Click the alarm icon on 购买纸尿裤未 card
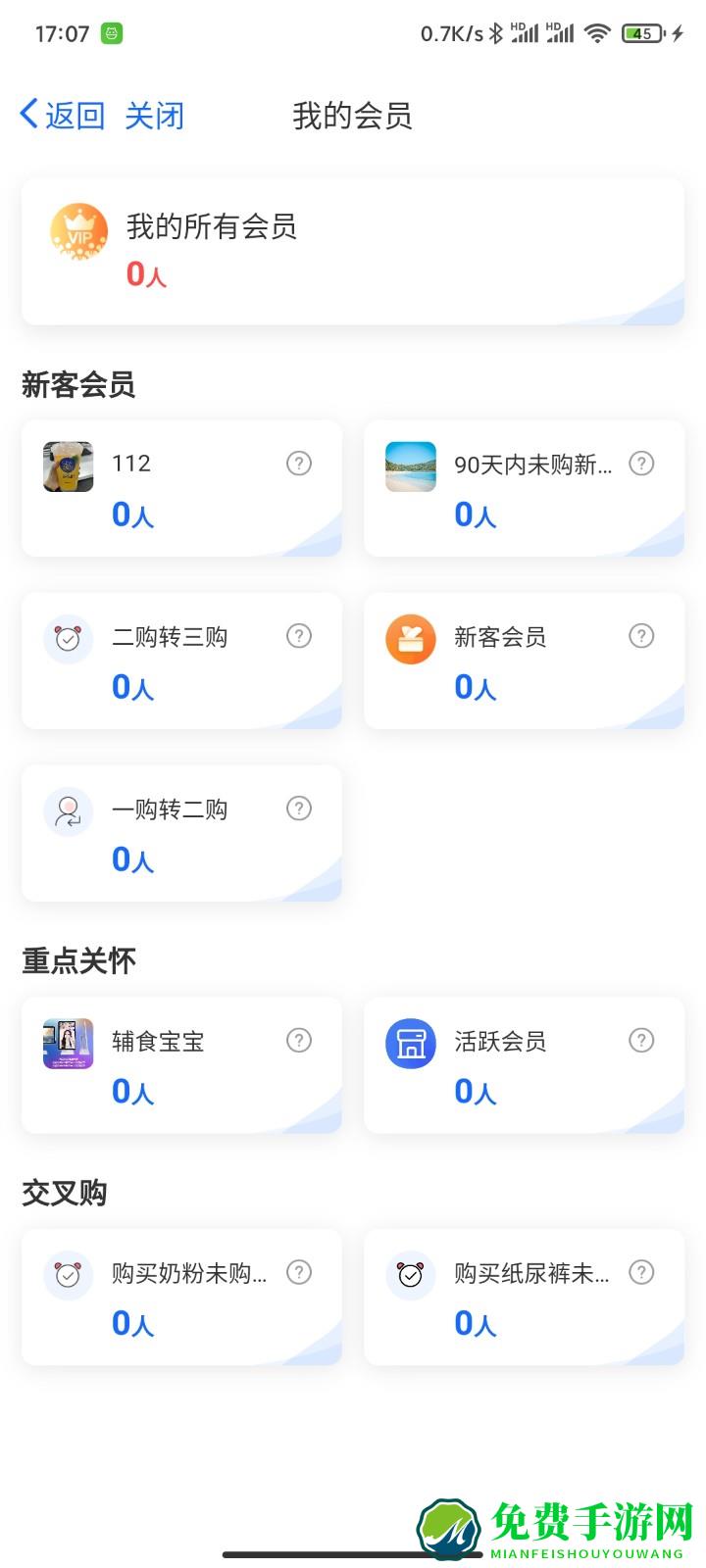Viewport: 706px width, 1568px height. coord(410,1273)
